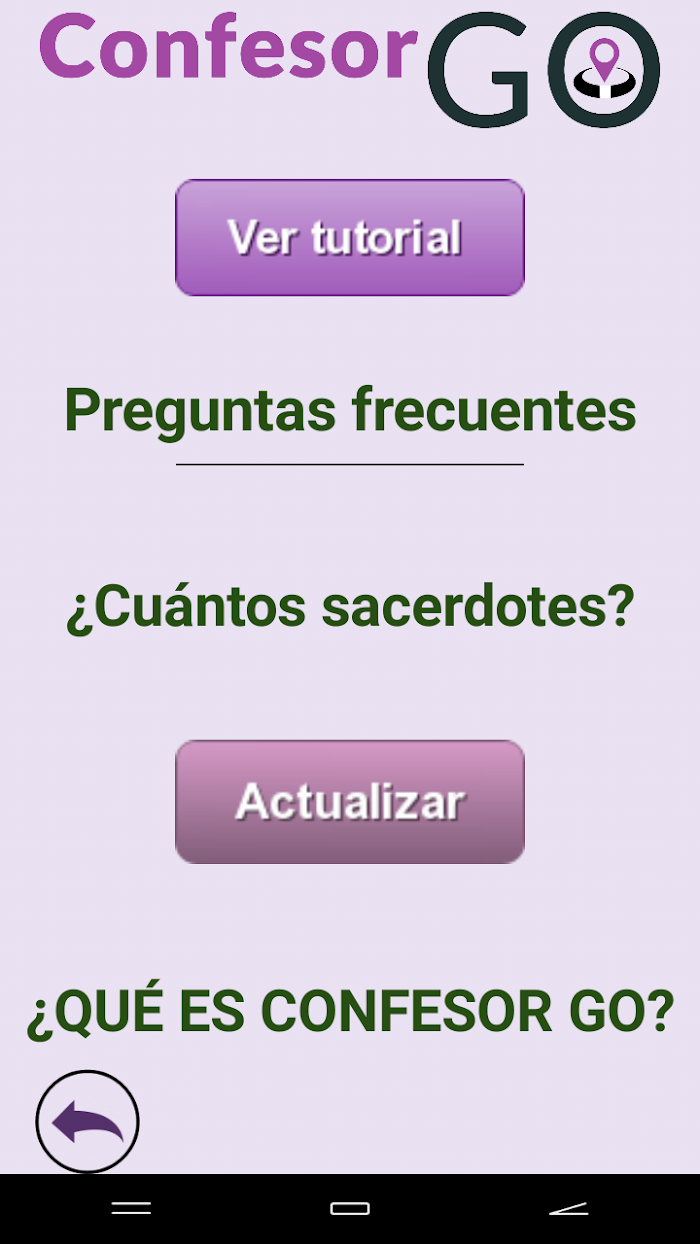Tap the Actualizar button
Viewport: 700px width, 1244px height.
click(350, 802)
